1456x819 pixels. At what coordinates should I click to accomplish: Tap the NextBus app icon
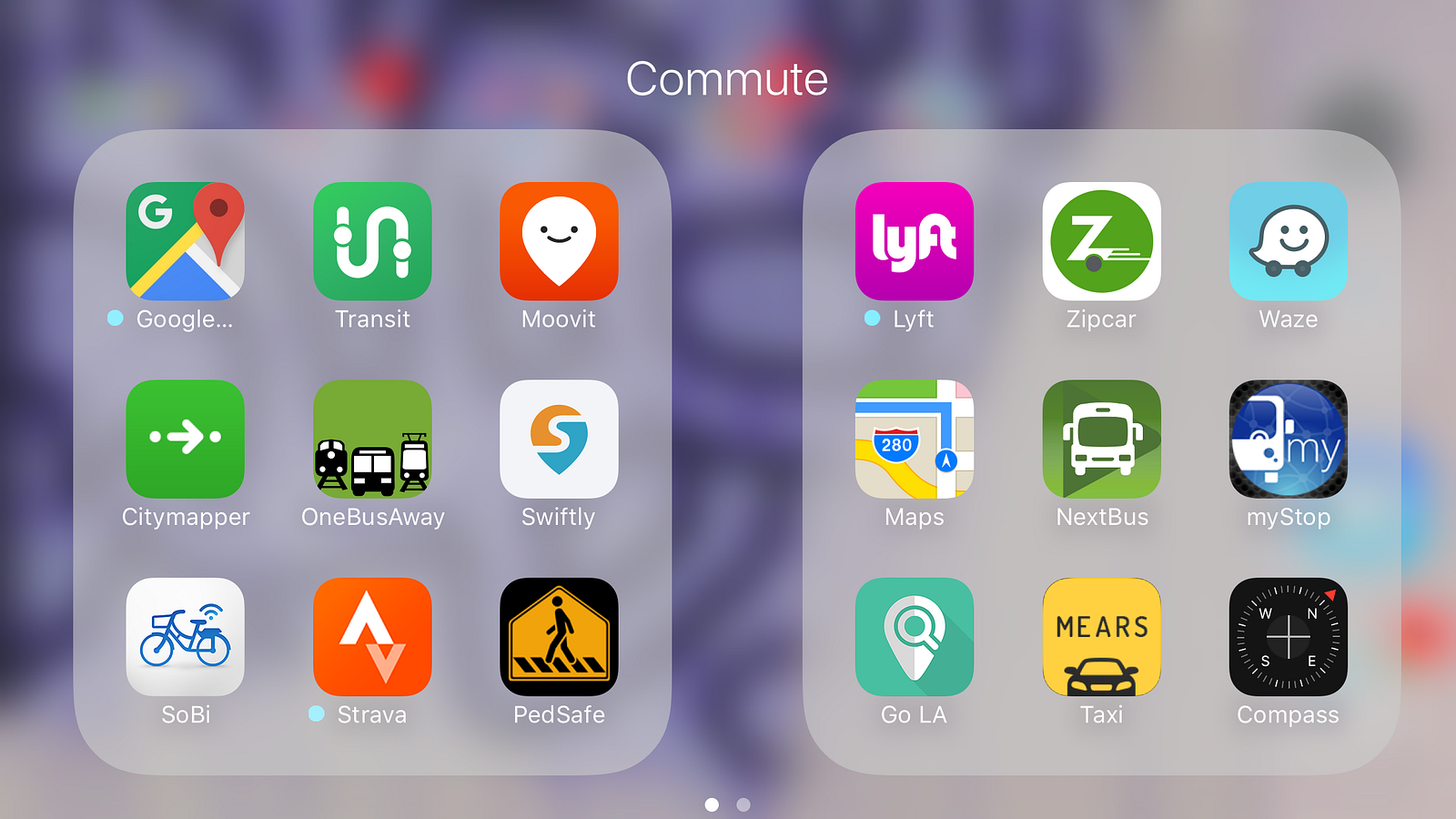pos(1101,439)
